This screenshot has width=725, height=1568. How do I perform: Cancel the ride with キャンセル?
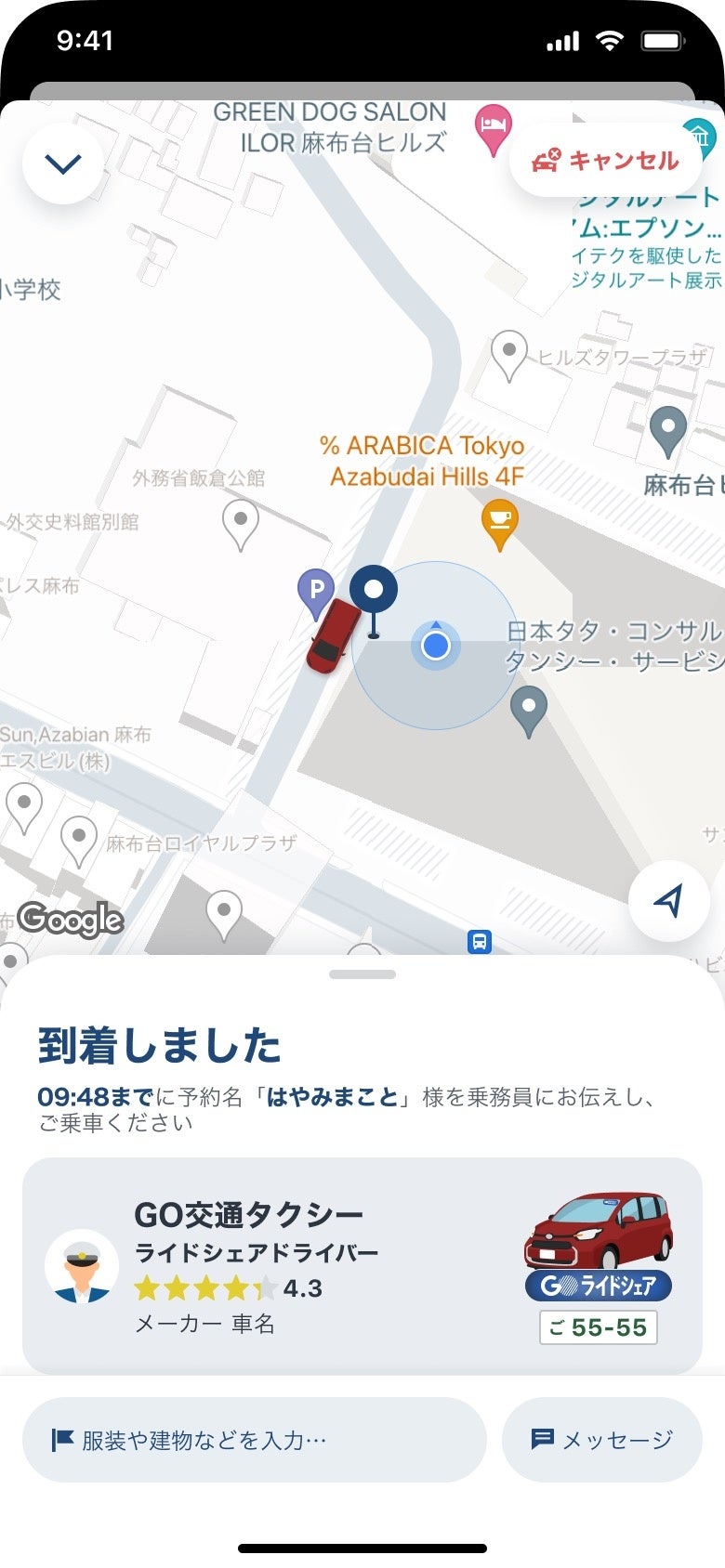(x=605, y=160)
